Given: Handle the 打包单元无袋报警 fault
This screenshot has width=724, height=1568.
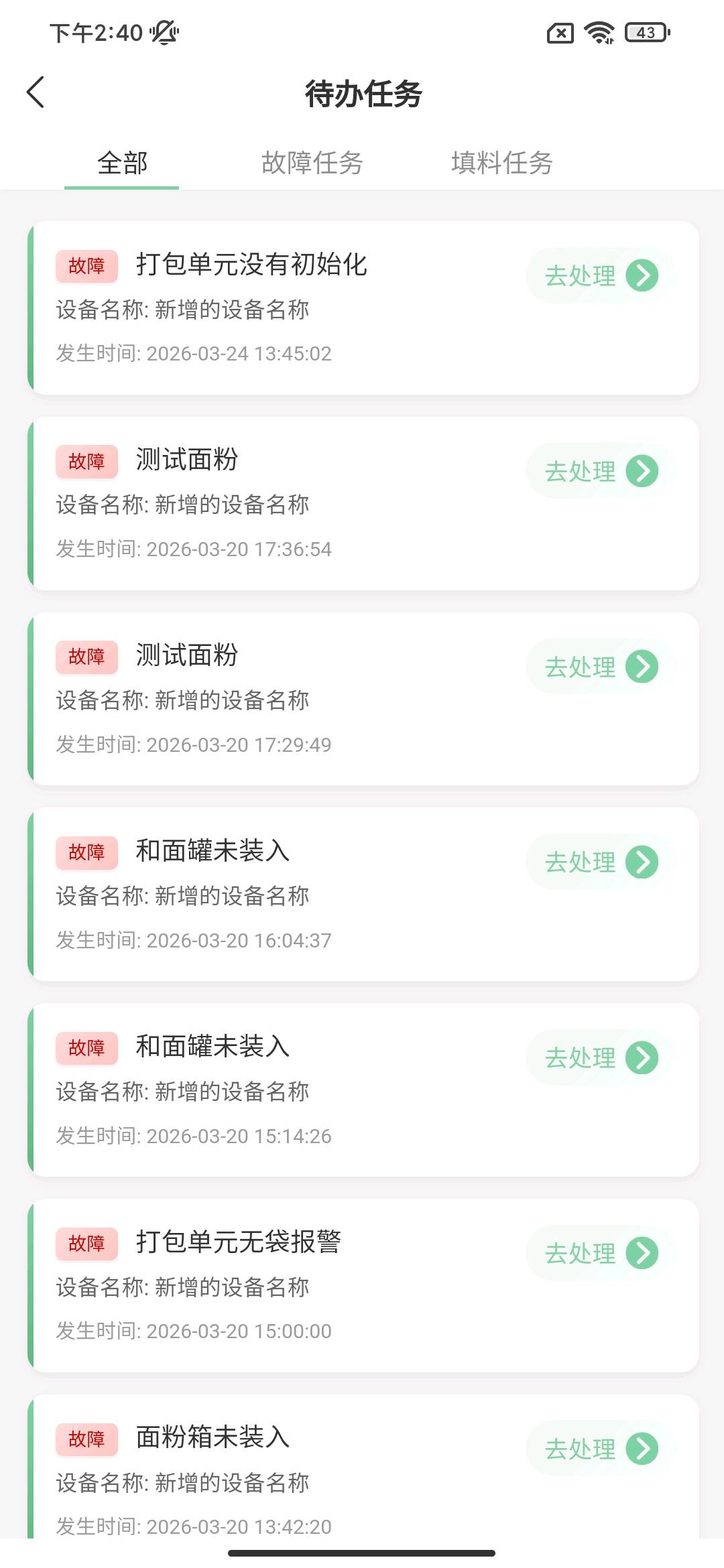Looking at the screenshot, I should 601,1253.
